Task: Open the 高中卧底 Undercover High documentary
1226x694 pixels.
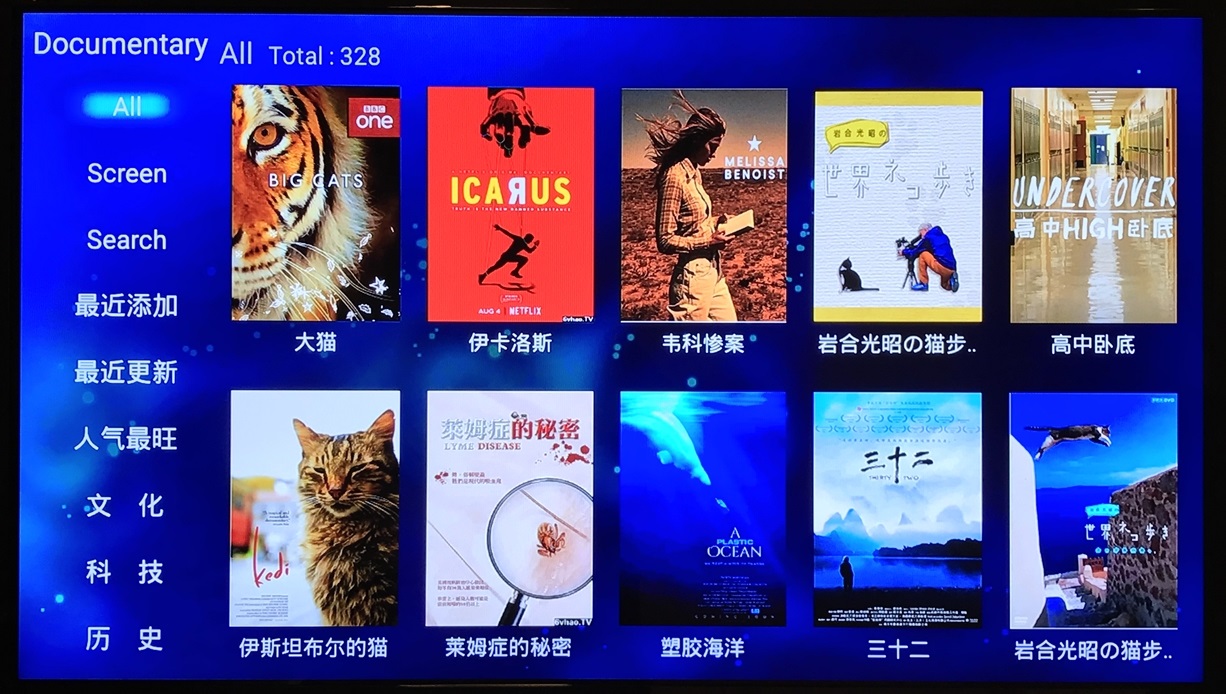Action: coord(1093,206)
